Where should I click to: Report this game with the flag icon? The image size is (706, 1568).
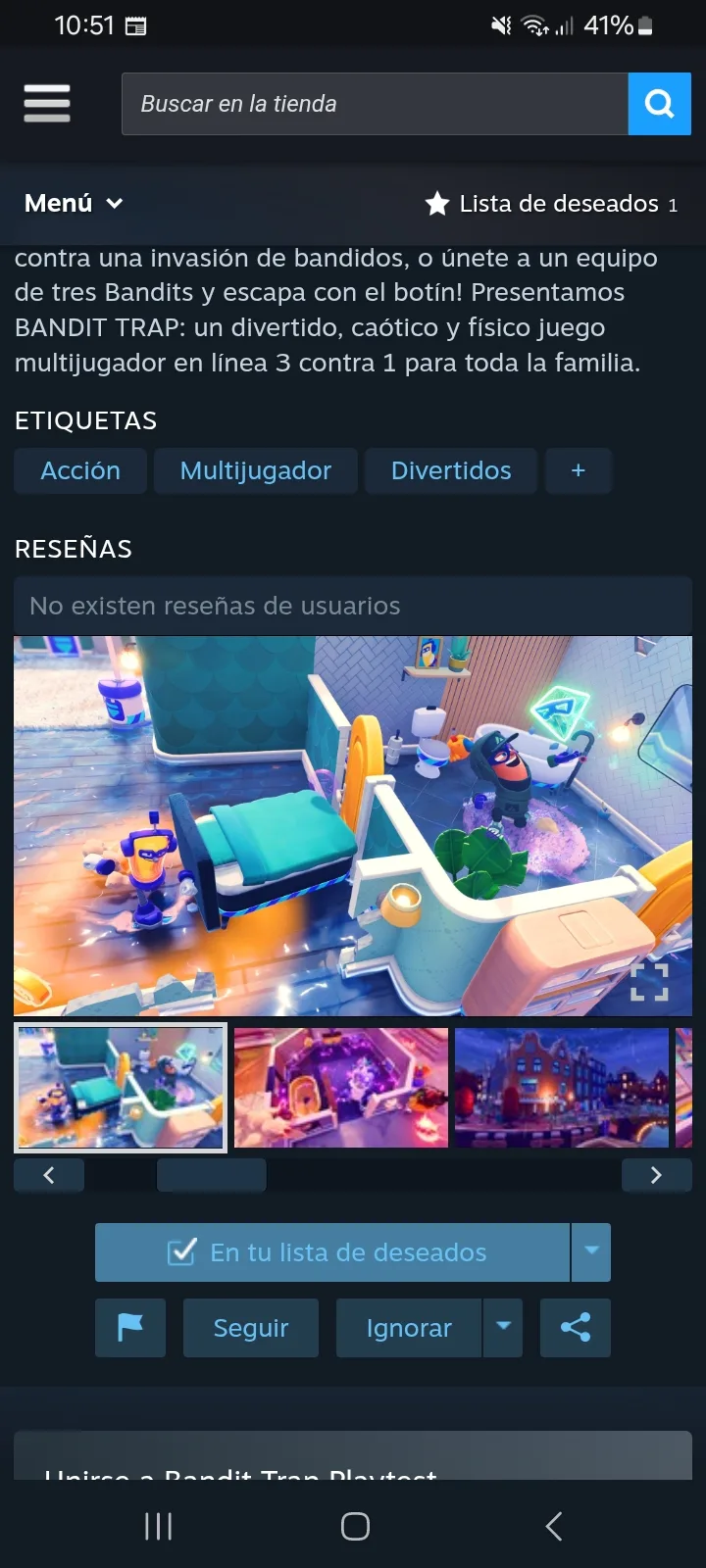tap(130, 1328)
